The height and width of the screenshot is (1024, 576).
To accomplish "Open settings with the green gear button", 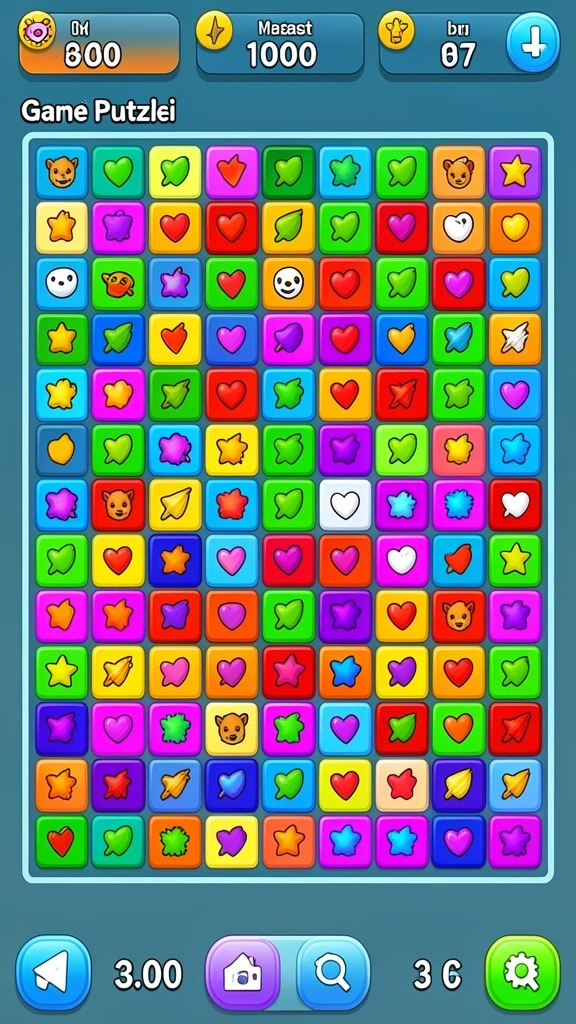I will coord(522,972).
